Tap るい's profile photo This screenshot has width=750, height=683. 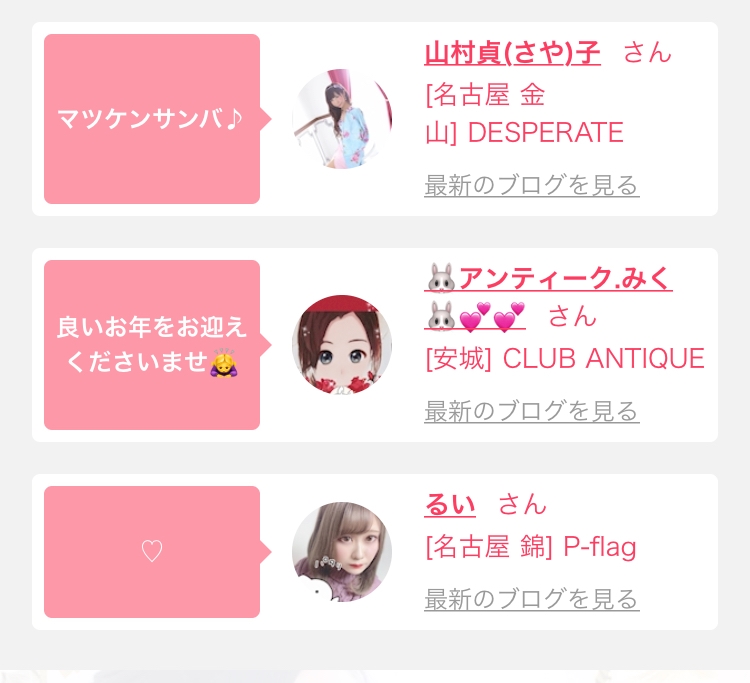coord(341,552)
